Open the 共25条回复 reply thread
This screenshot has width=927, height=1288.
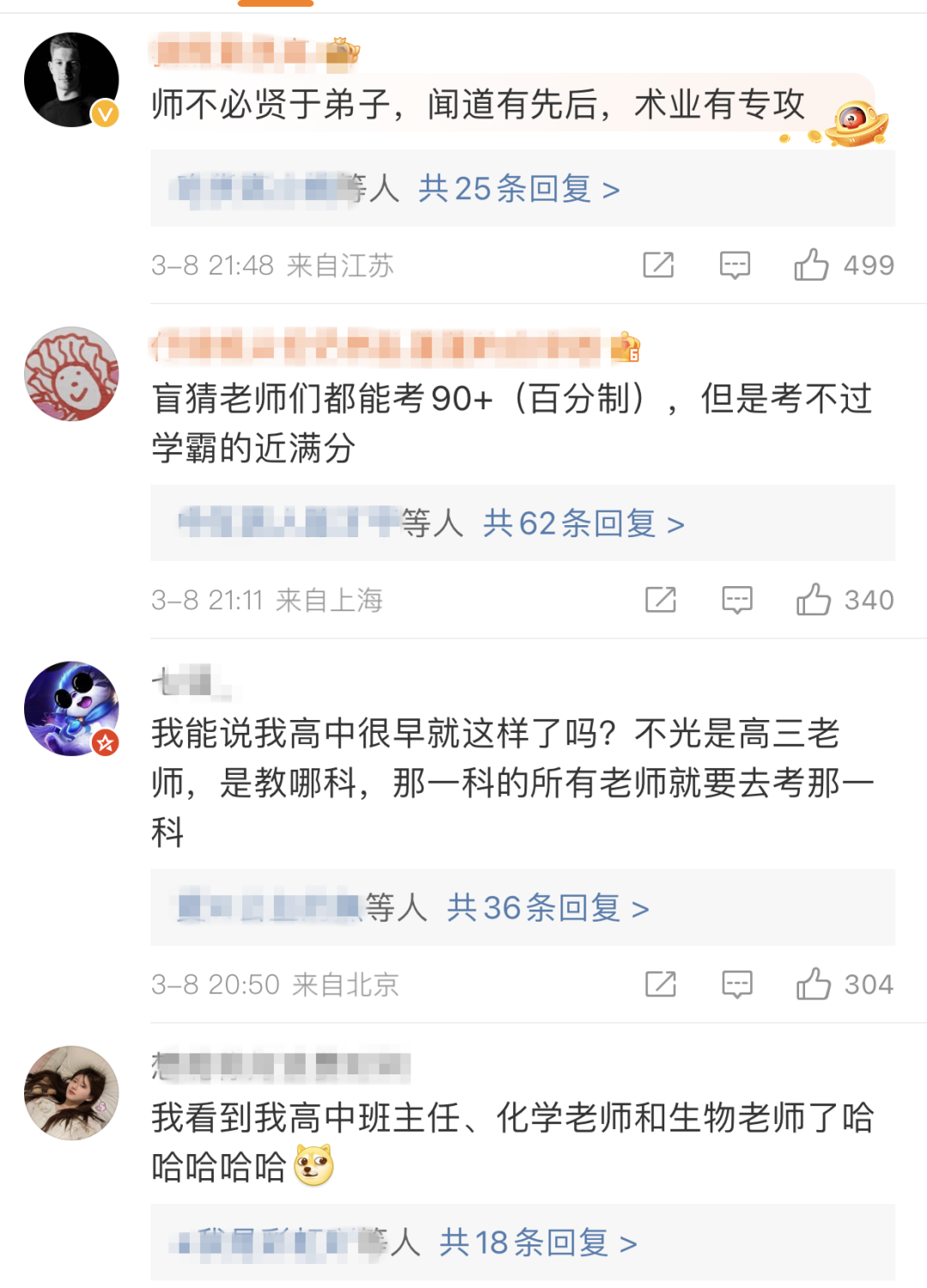(518, 189)
